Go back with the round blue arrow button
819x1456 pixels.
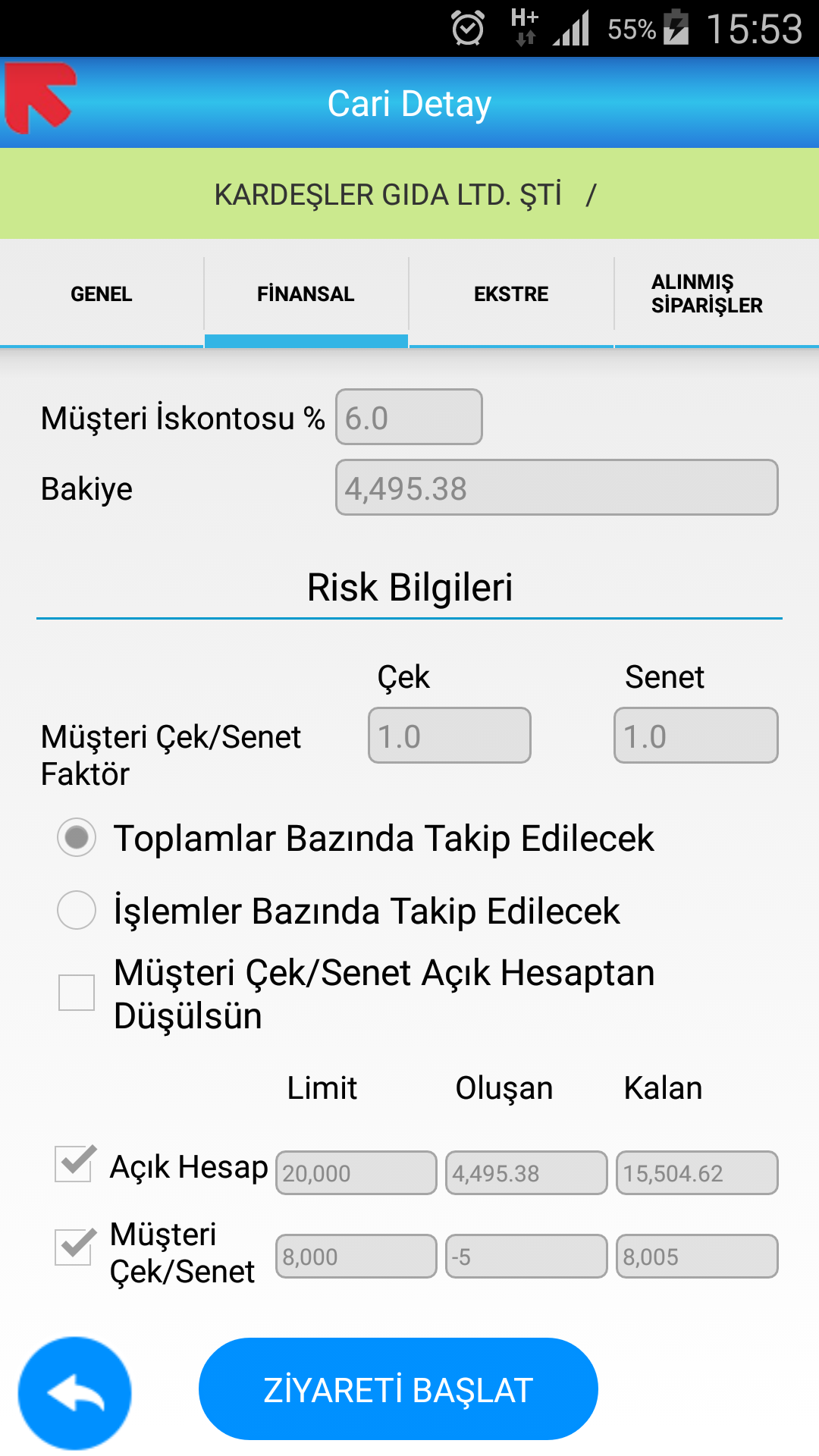75,1394
